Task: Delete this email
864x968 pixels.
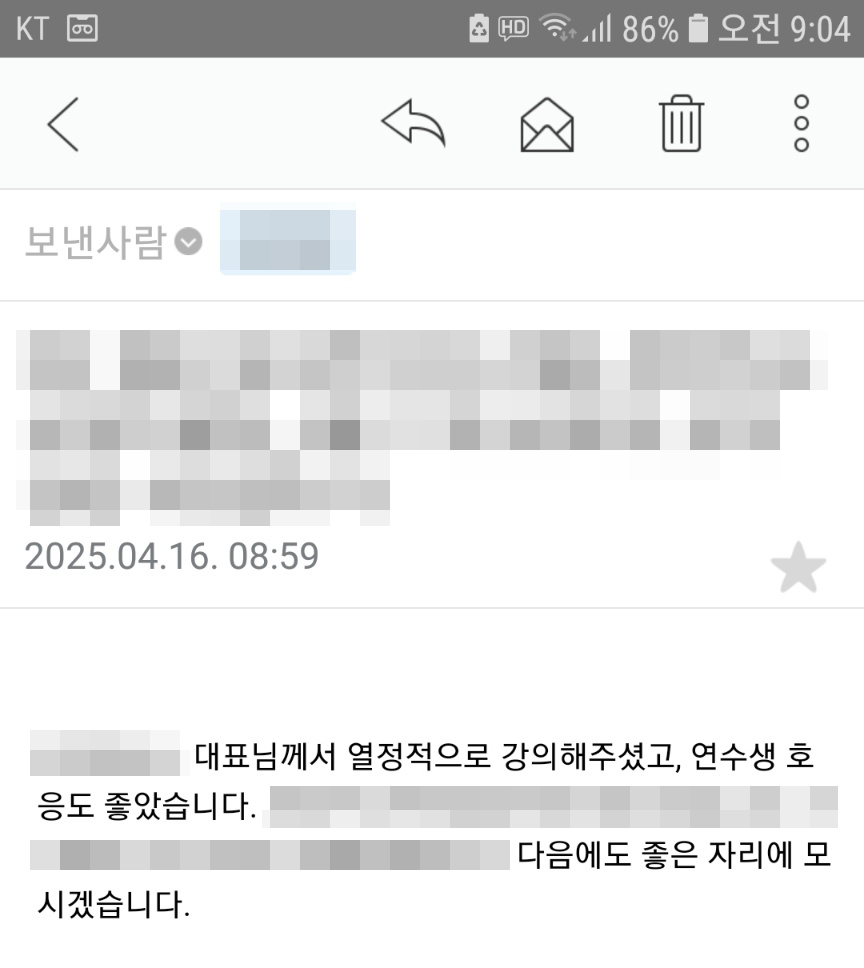Action: click(681, 125)
